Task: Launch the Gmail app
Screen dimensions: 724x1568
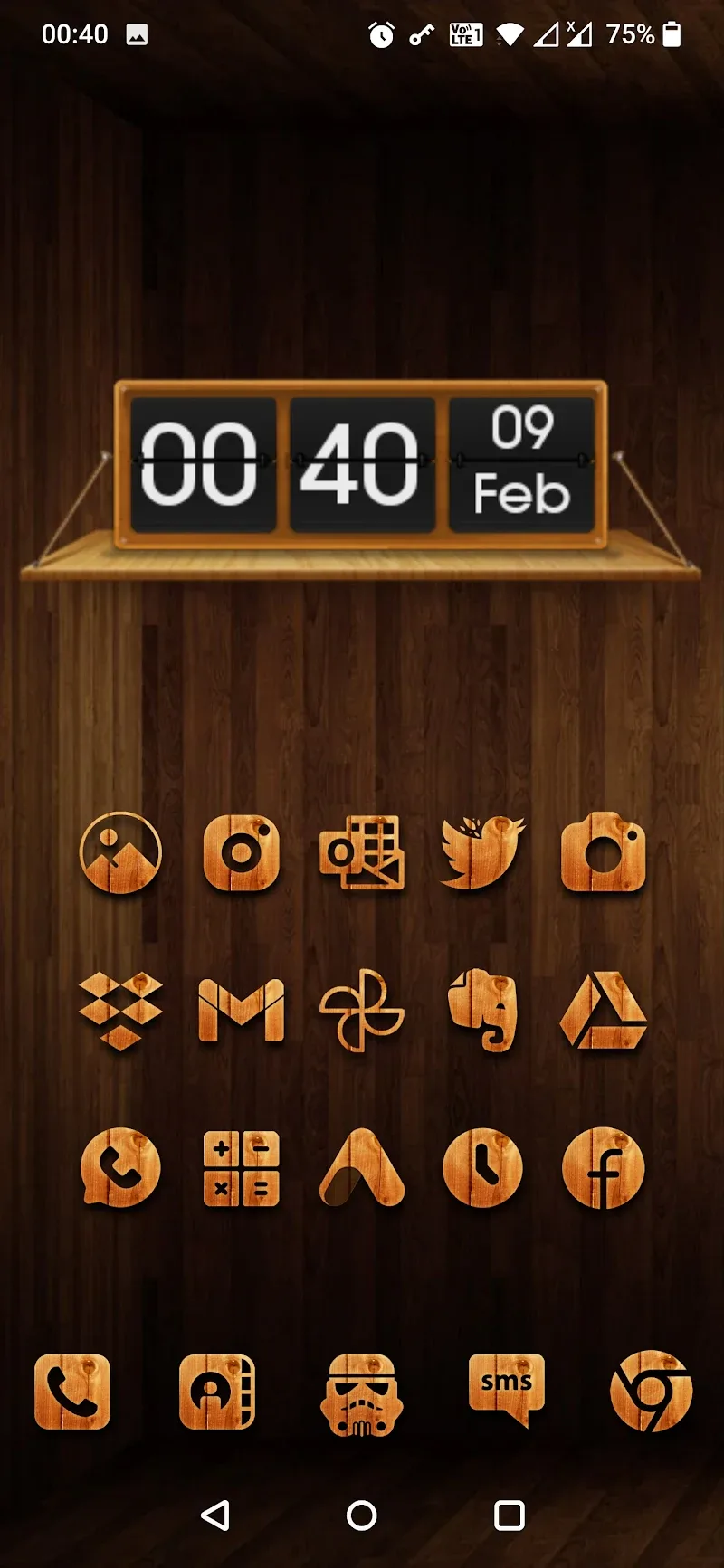Action: tap(241, 1011)
